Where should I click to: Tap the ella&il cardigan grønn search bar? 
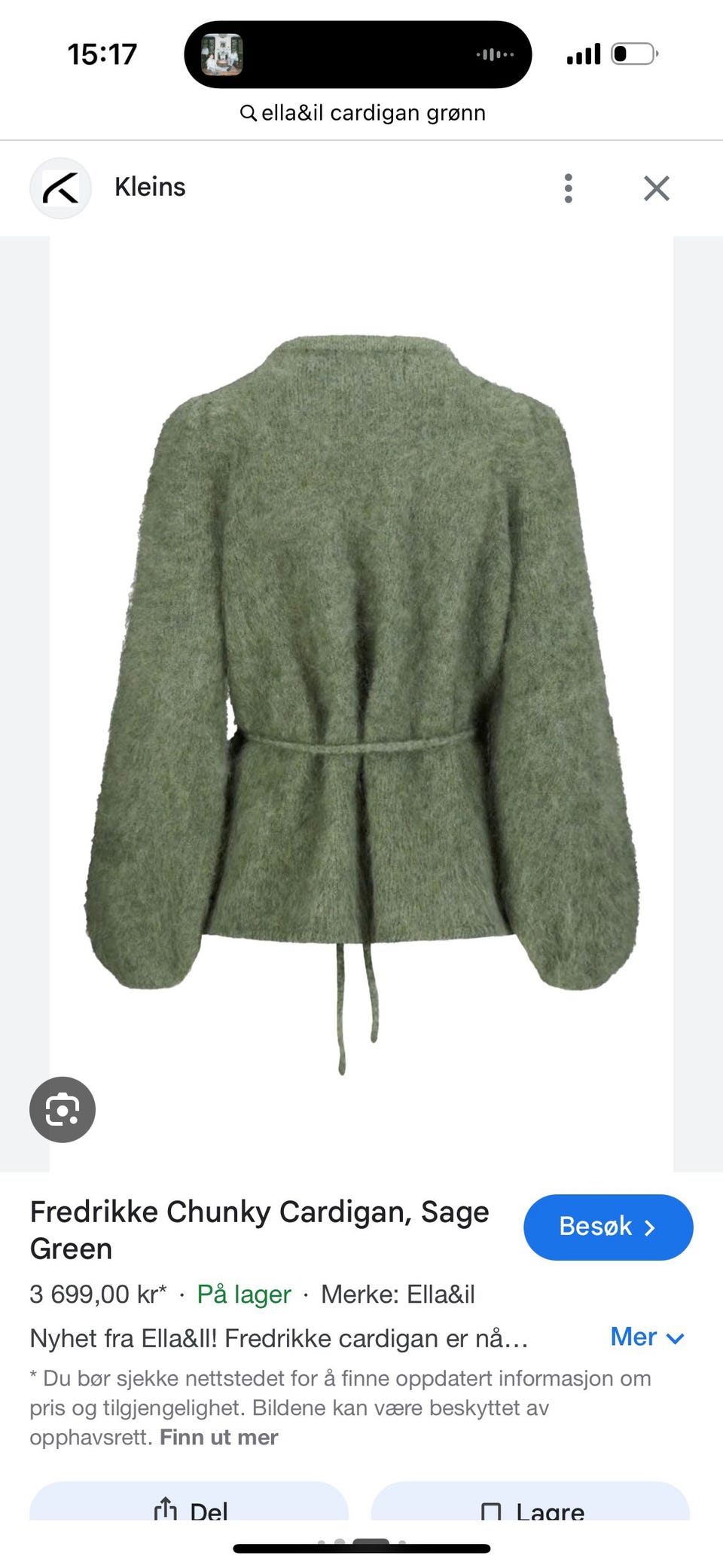[x=362, y=113]
